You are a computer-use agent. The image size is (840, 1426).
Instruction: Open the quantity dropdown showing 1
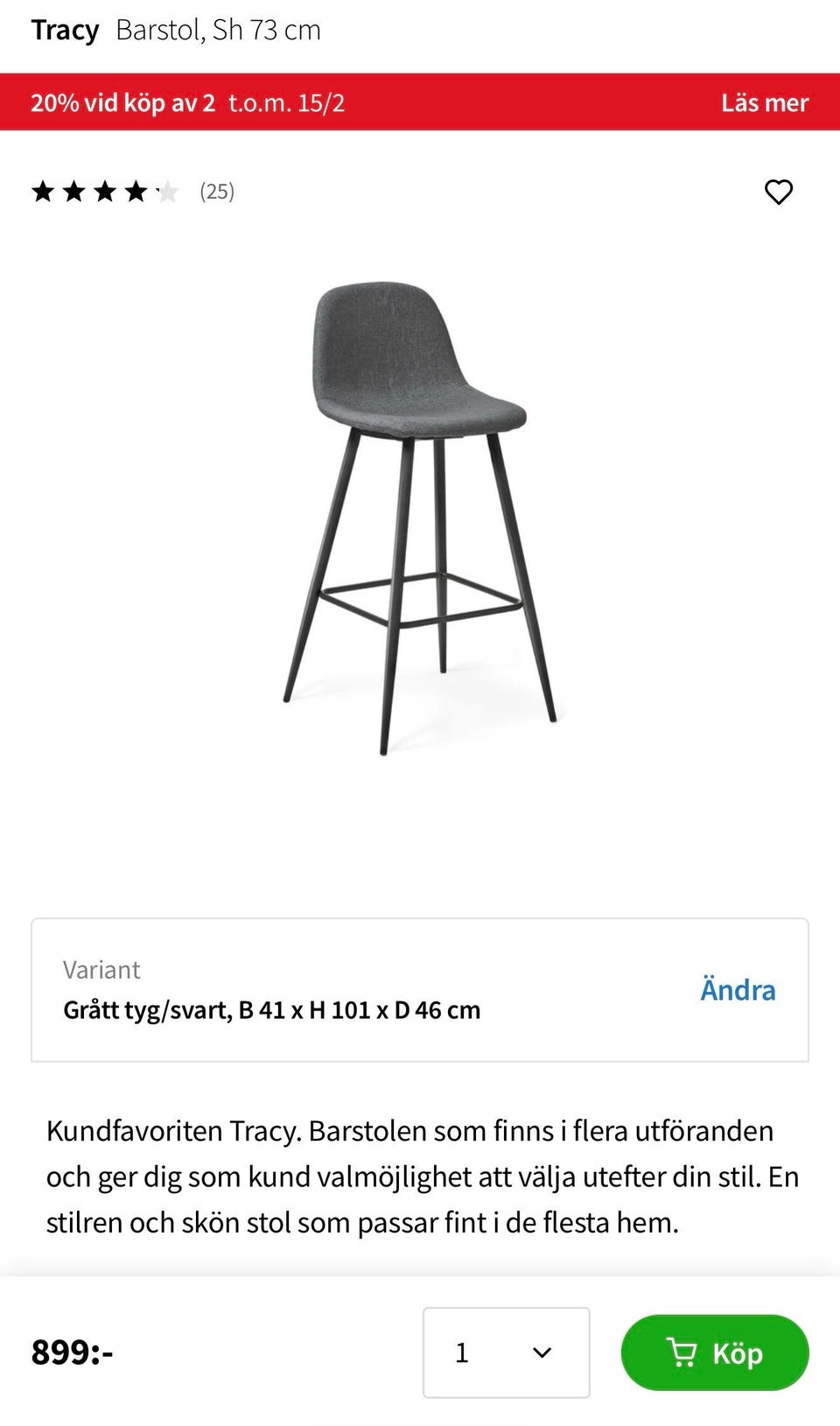(506, 1352)
